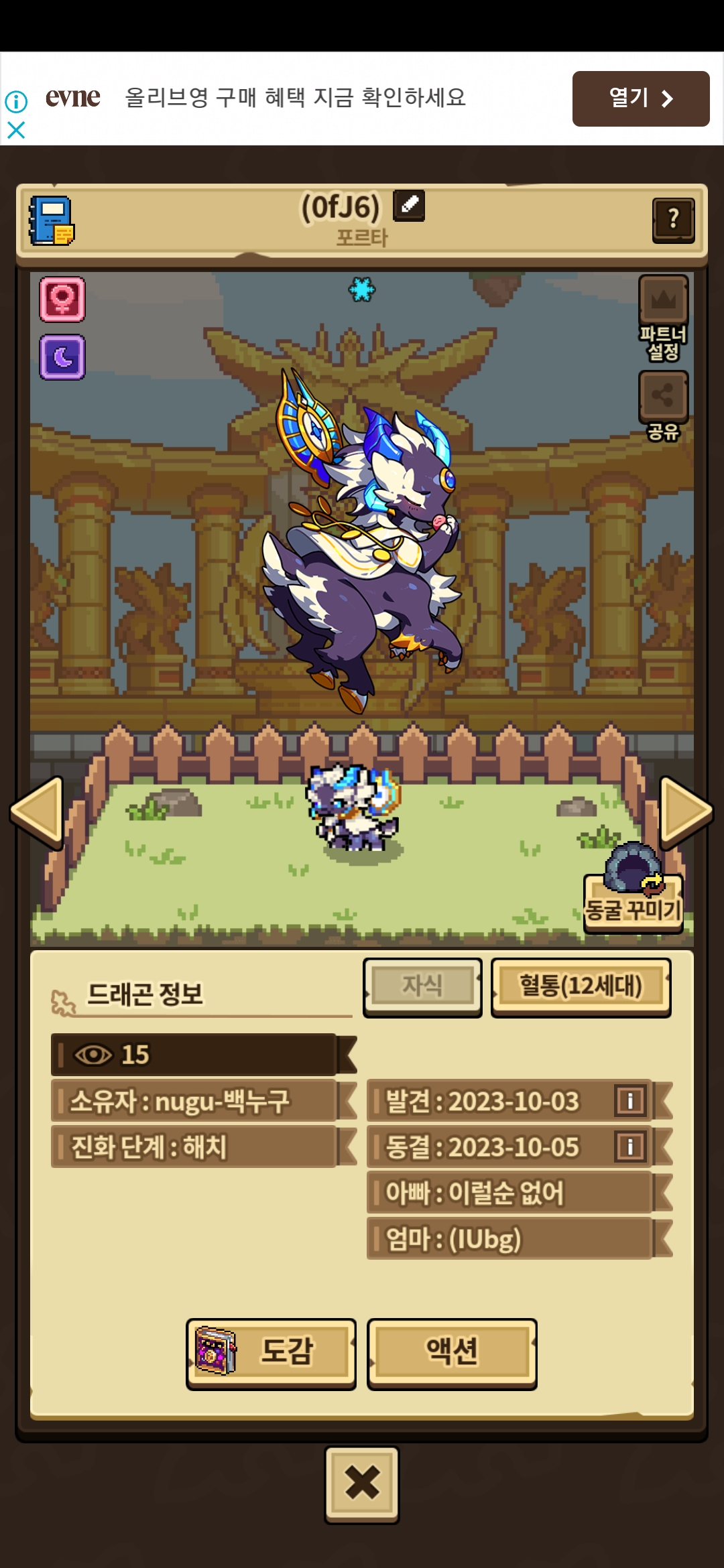Image resolution: width=724 pixels, height=1568 pixels.
Task: Open the evne ad with 열기
Action: coord(640,99)
